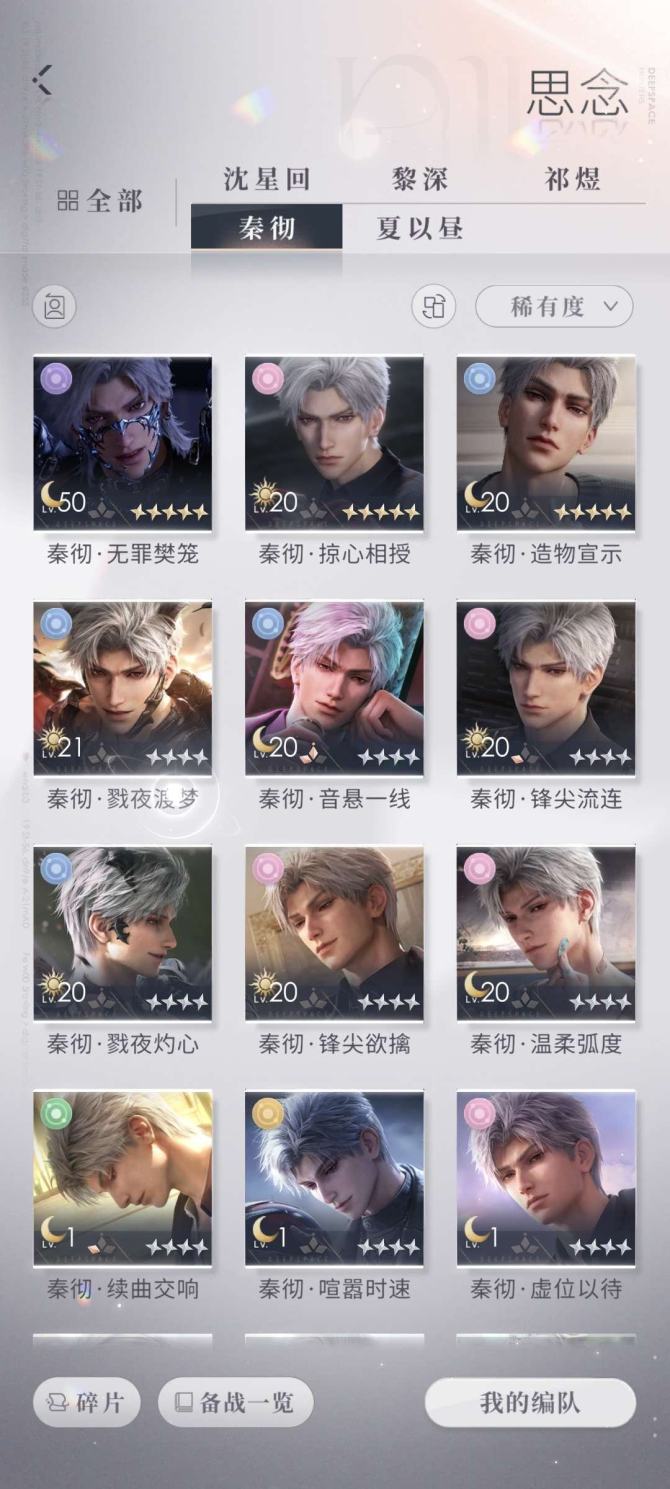
Task: Open the 秦彻·锋尖流连 card
Action: click(x=546, y=688)
